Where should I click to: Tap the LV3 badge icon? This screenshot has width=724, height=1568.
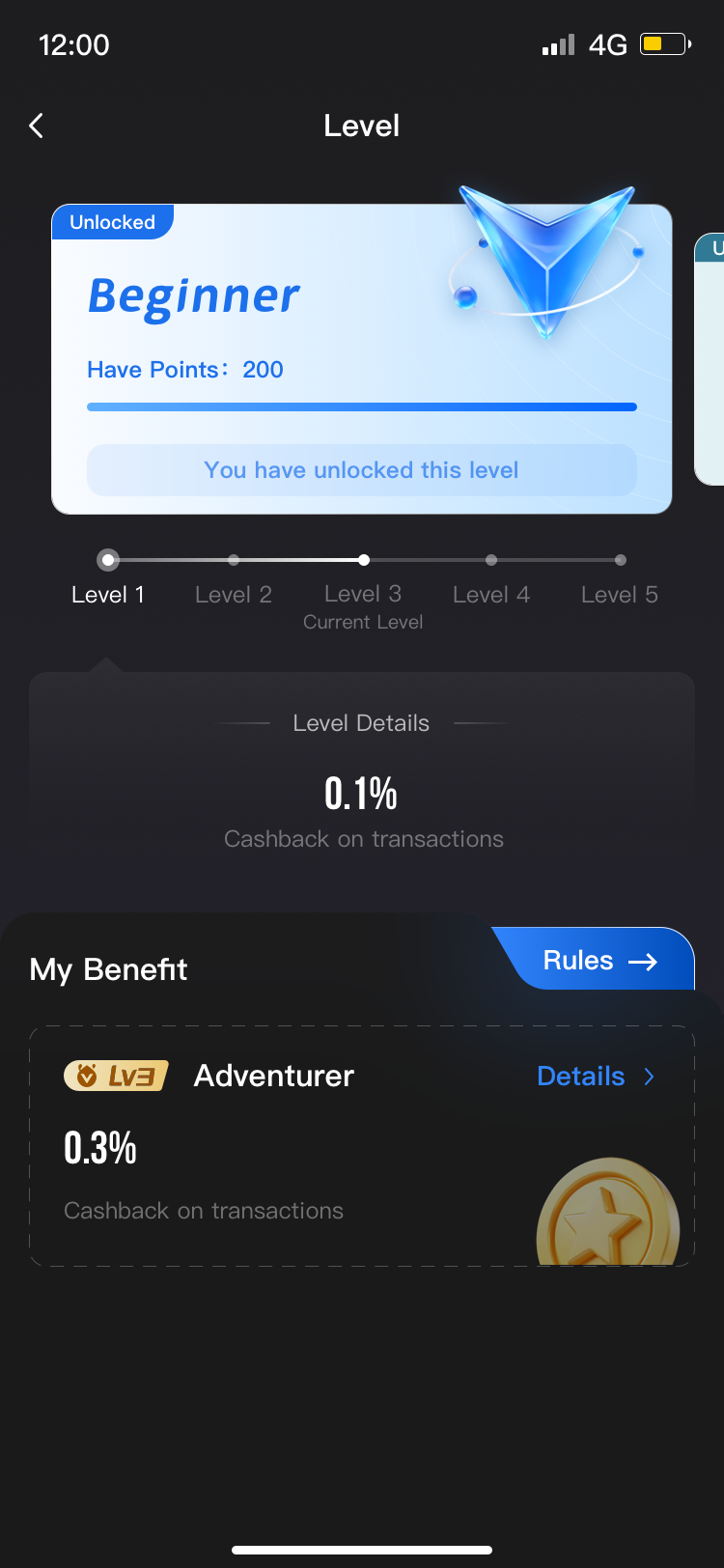point(116,1076)
